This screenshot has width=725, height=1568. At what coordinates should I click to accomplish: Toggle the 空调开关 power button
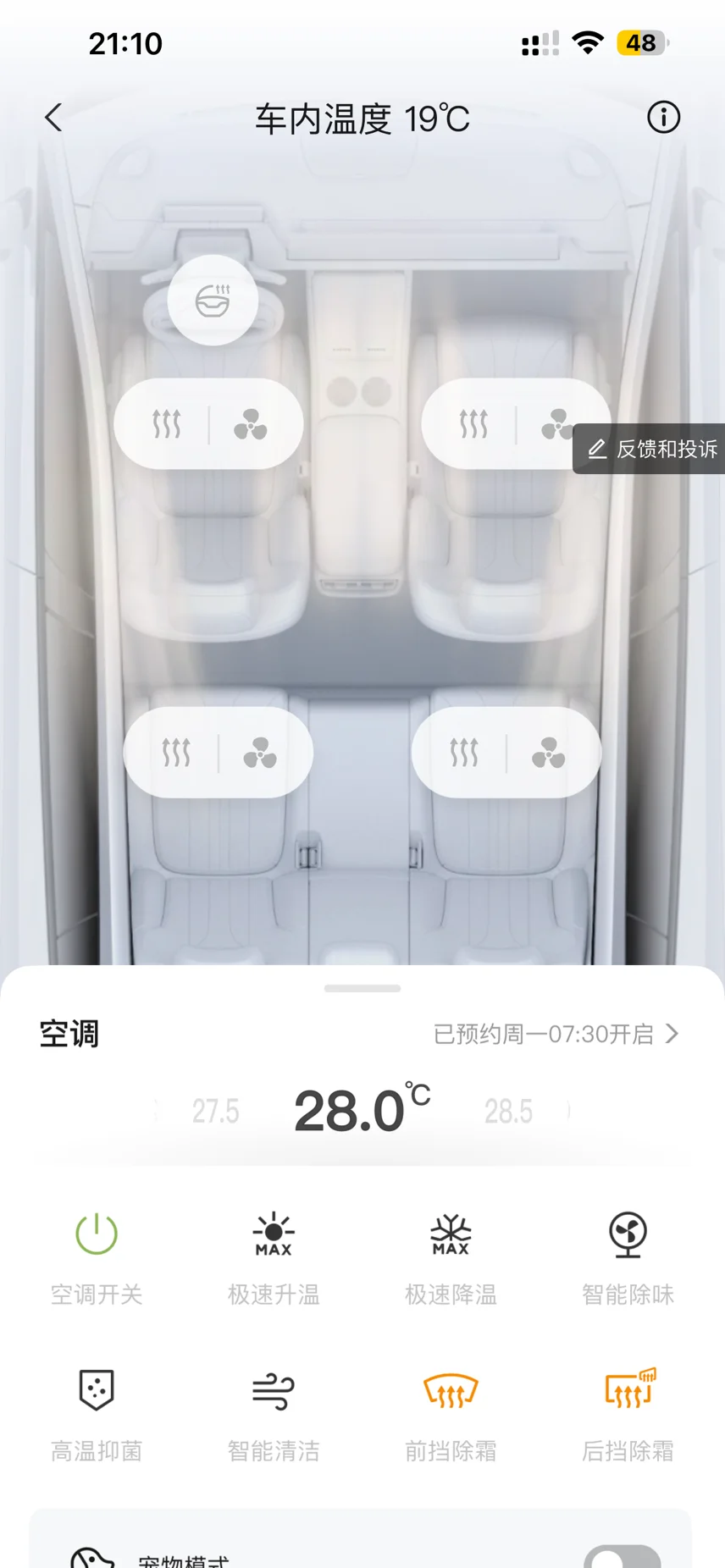[97, 1234]
